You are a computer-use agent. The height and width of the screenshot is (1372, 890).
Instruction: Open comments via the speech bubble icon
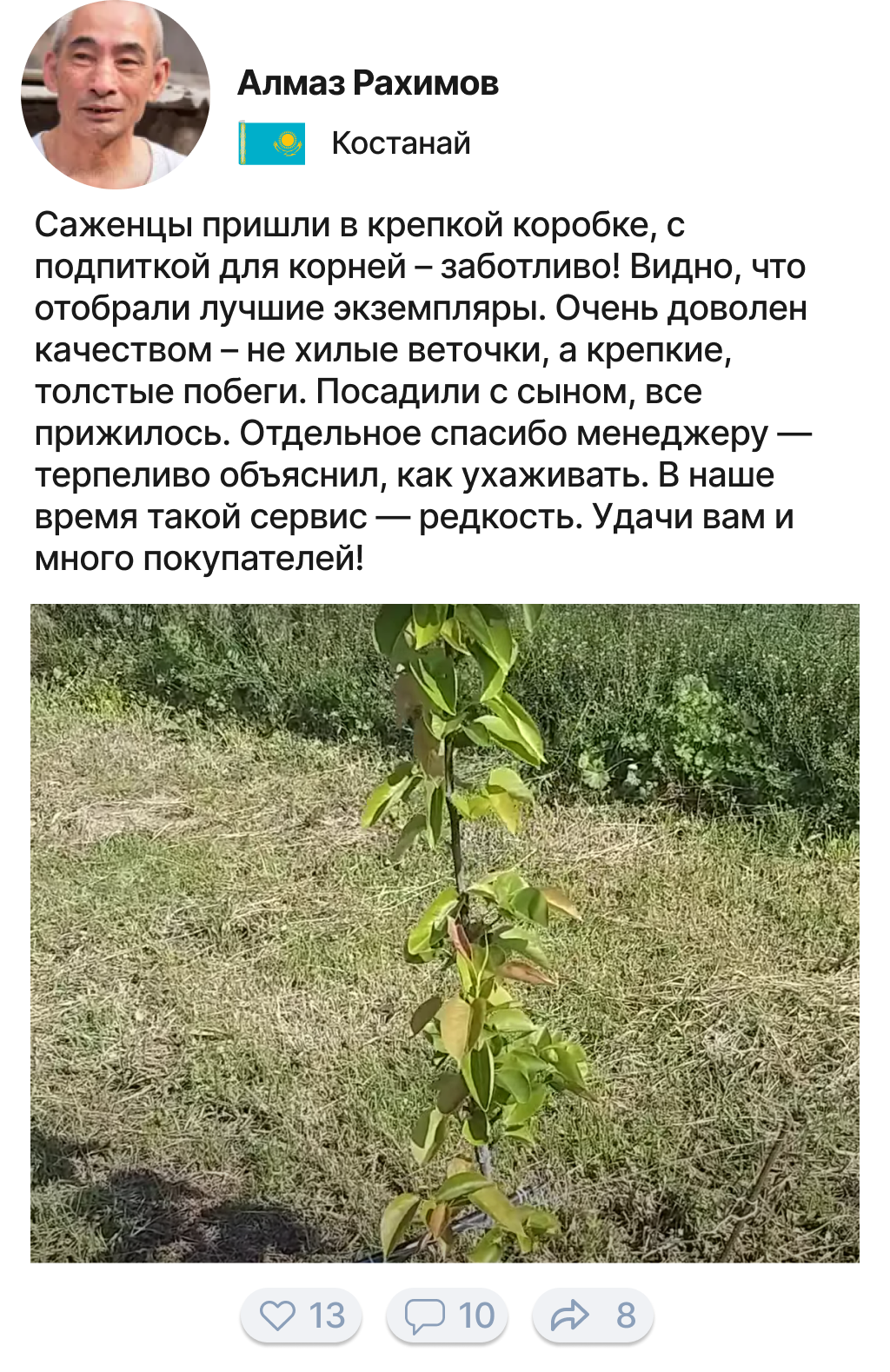[425, 1316]
